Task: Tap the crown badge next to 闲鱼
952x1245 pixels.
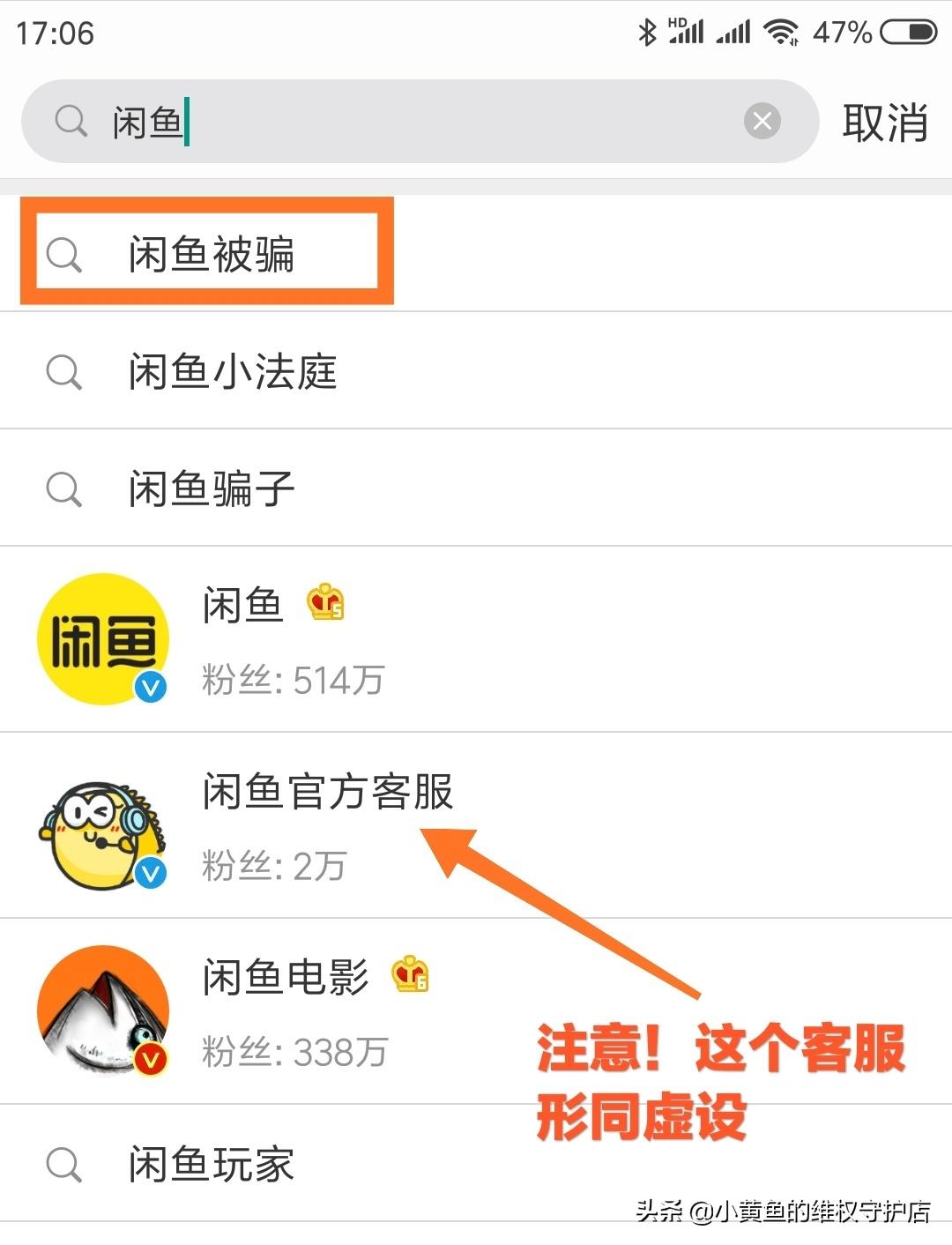Action: (x=326, y=603)
